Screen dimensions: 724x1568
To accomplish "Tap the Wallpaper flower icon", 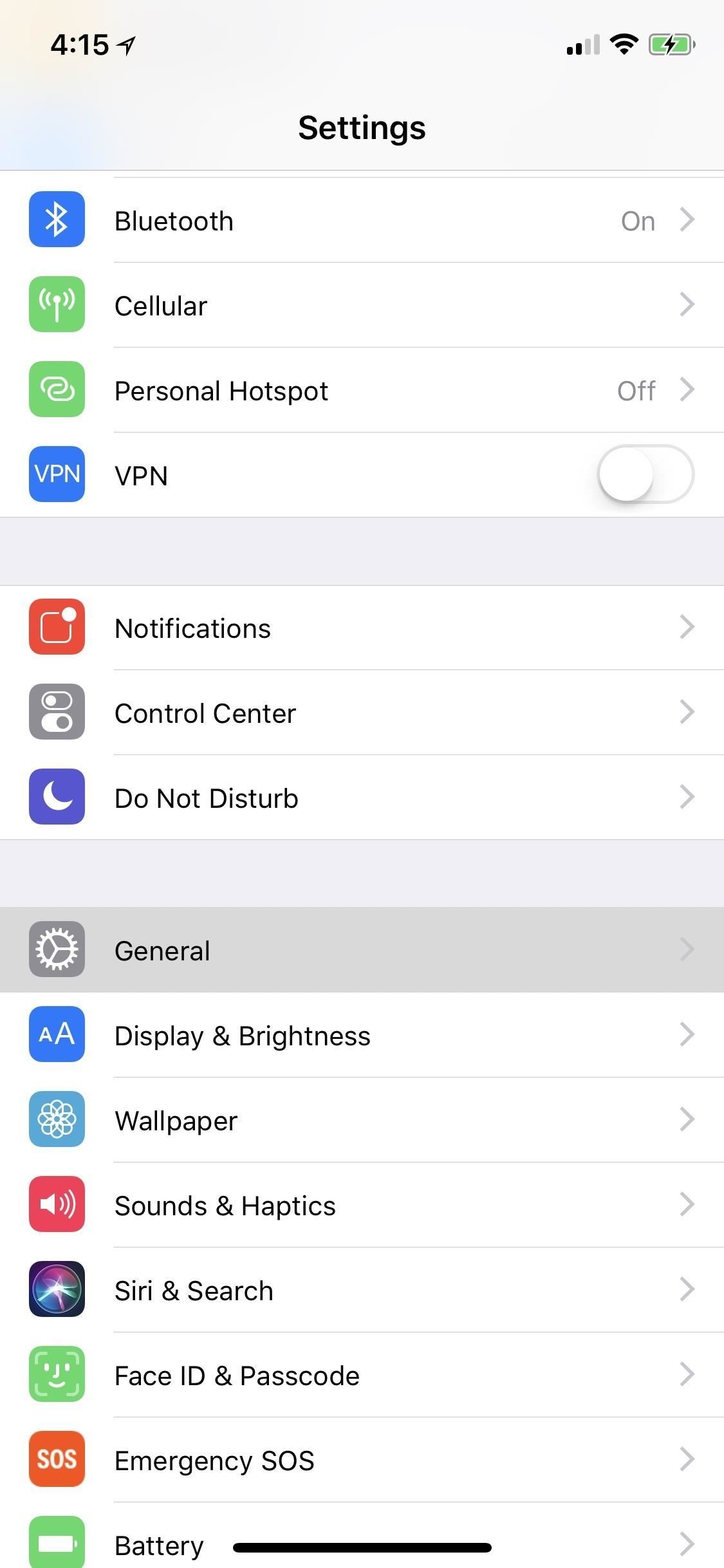I will 56,1119.
